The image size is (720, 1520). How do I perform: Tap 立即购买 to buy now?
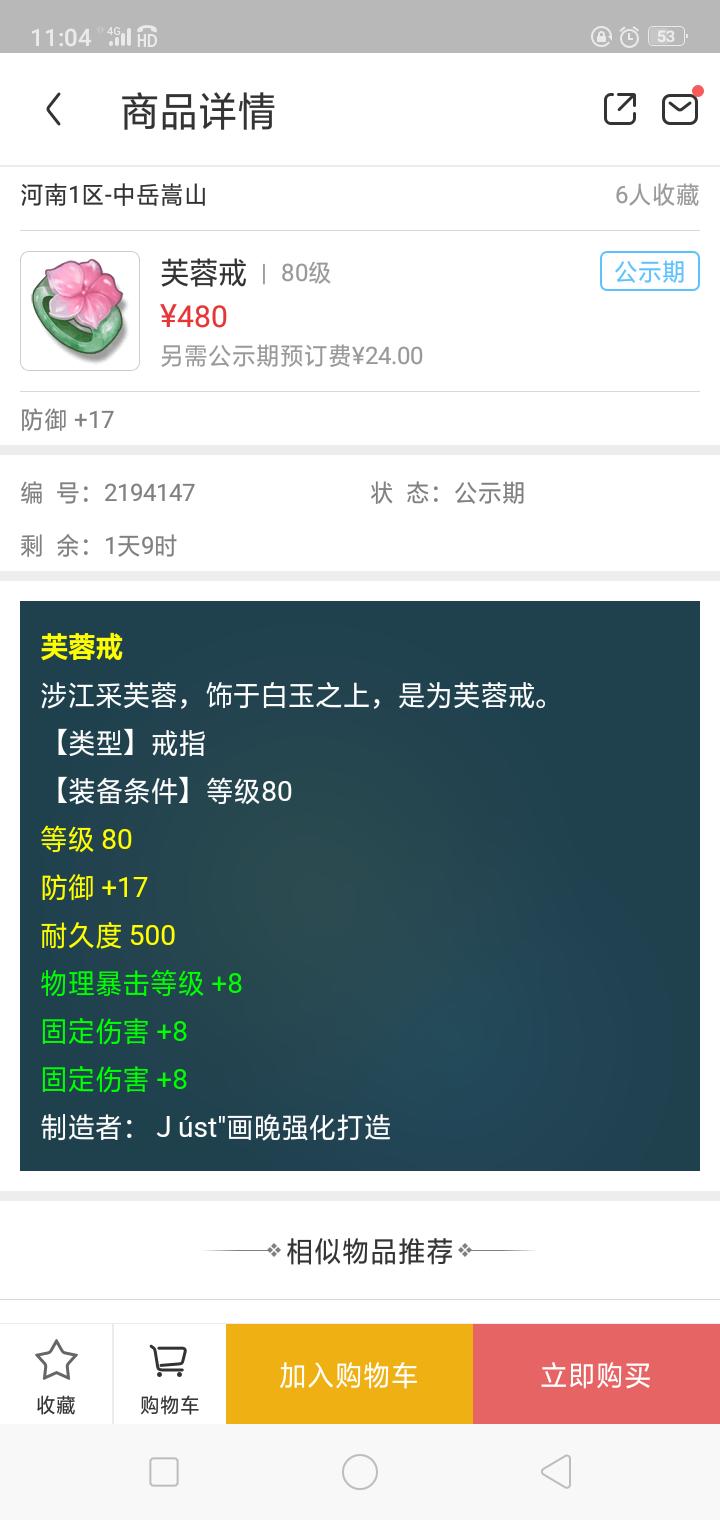(x=596, y=1375)
